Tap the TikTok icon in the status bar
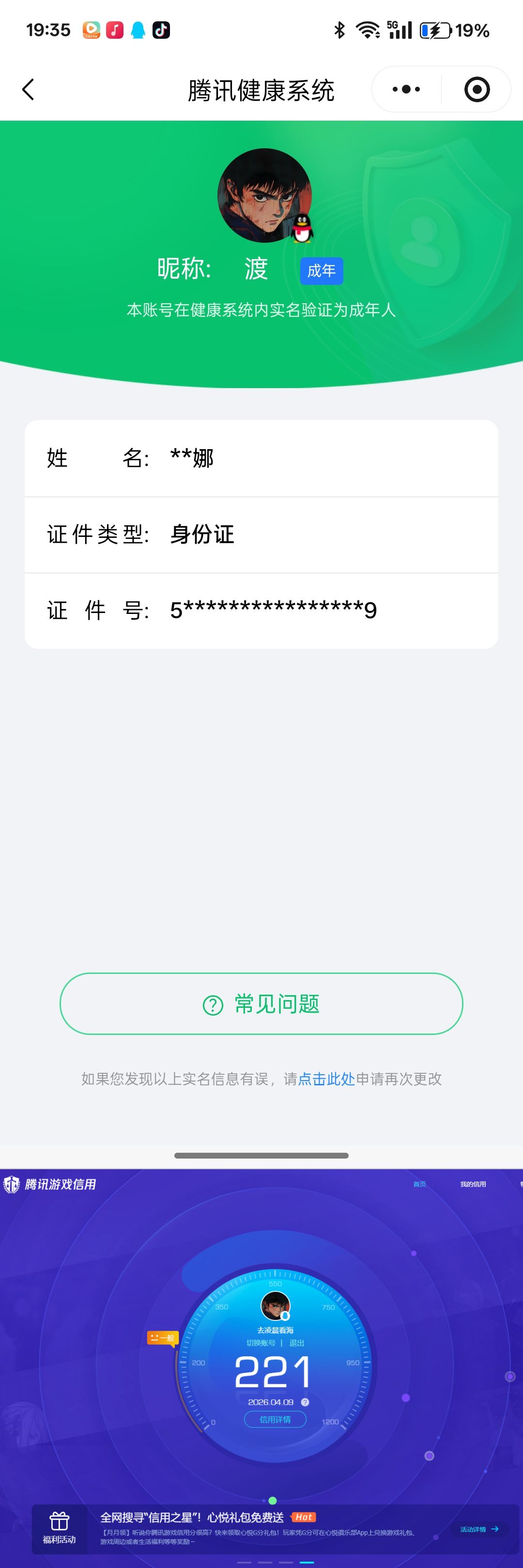 [161, 29]
